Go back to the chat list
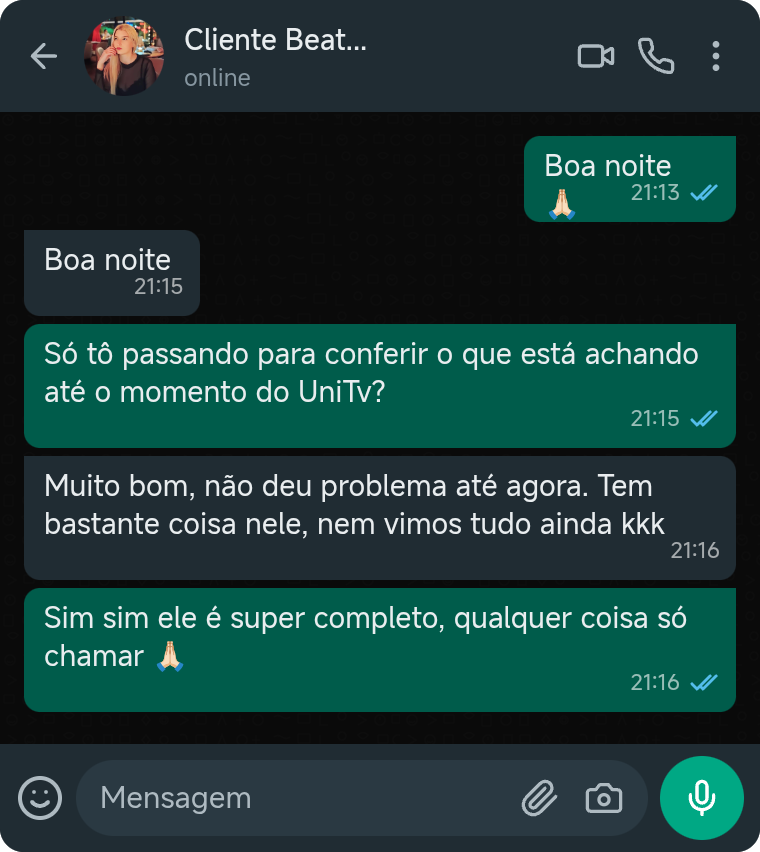The width and height of the screenshot is (760, 852). 43,56
